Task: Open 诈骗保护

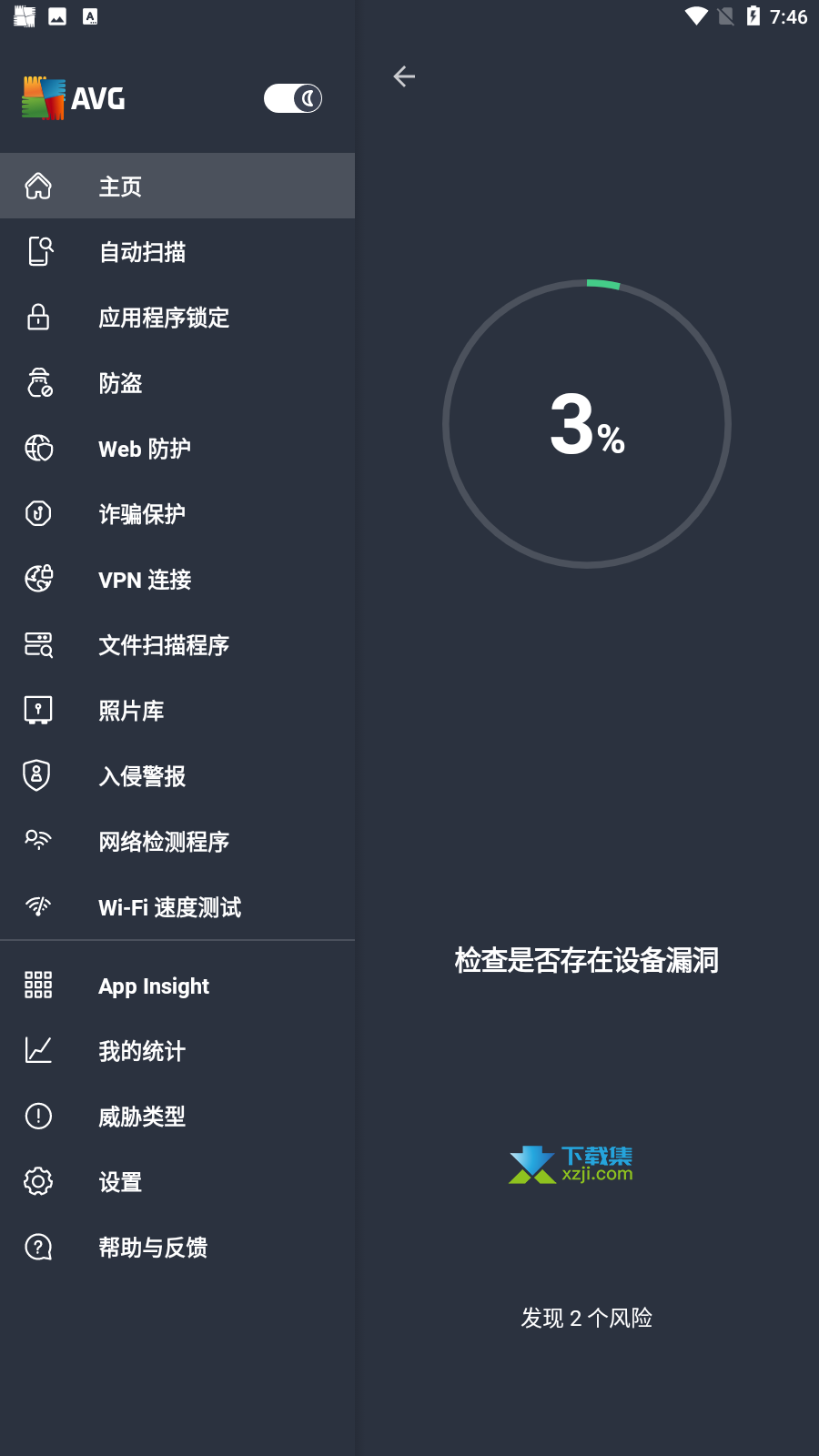Action: [177, 513]
